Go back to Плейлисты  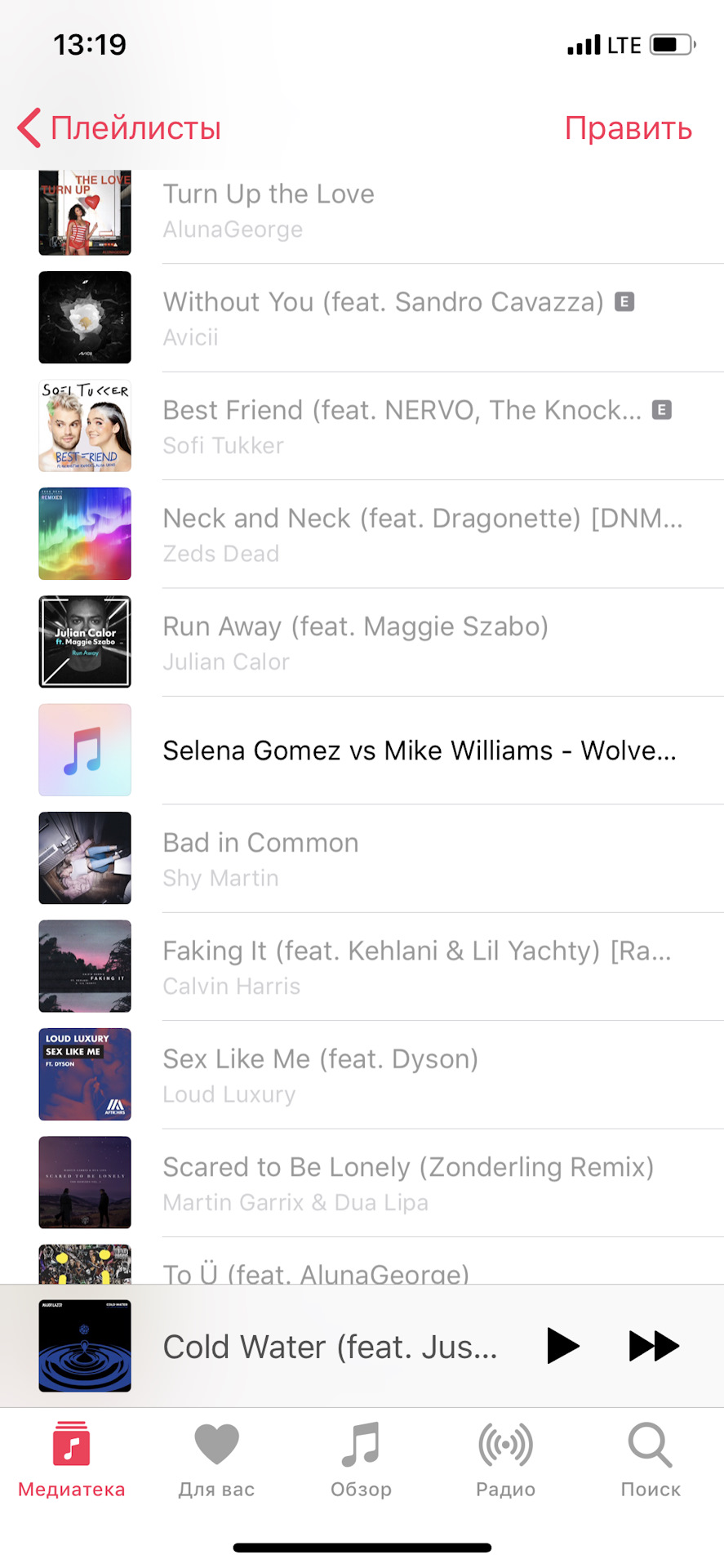[120, 128]
